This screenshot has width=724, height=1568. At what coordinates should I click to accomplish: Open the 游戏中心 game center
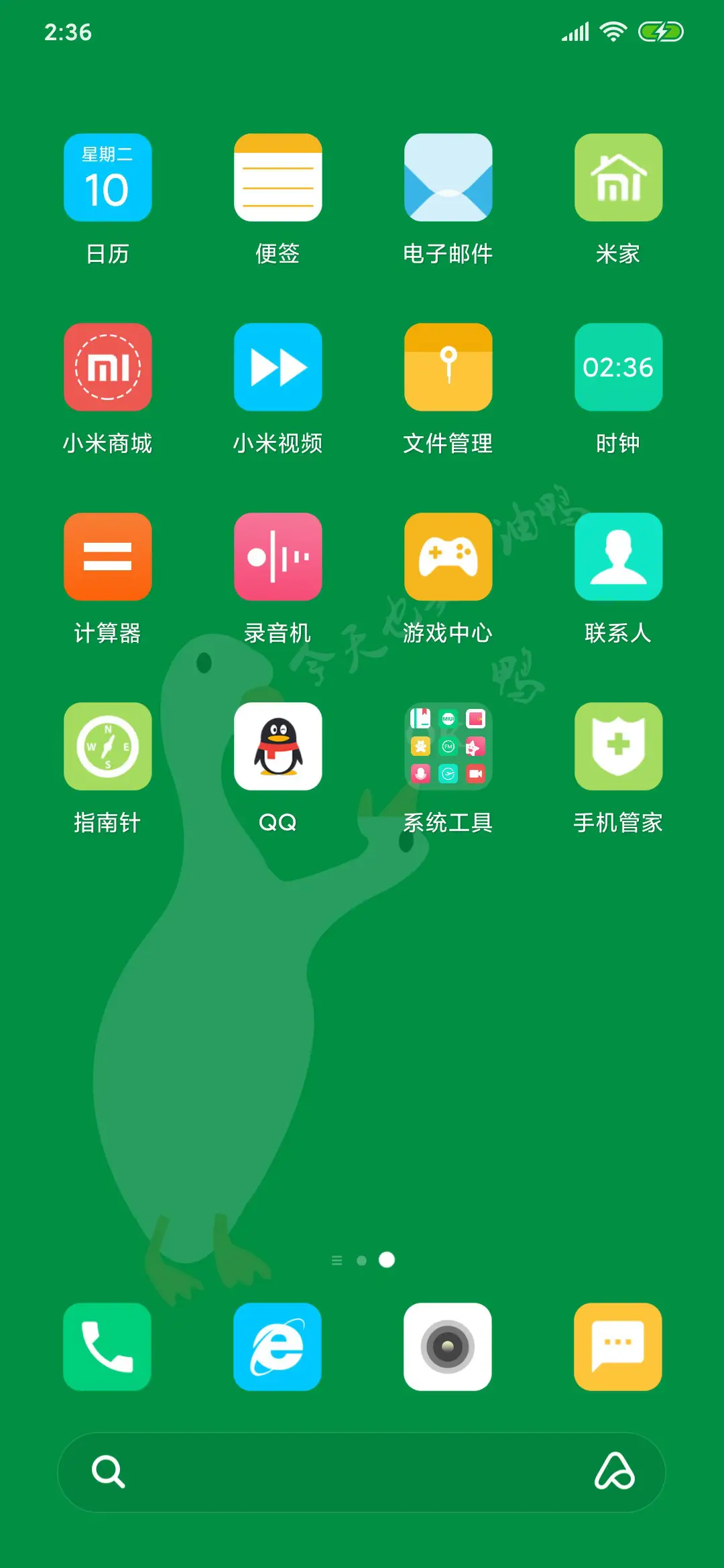[448, 556]
